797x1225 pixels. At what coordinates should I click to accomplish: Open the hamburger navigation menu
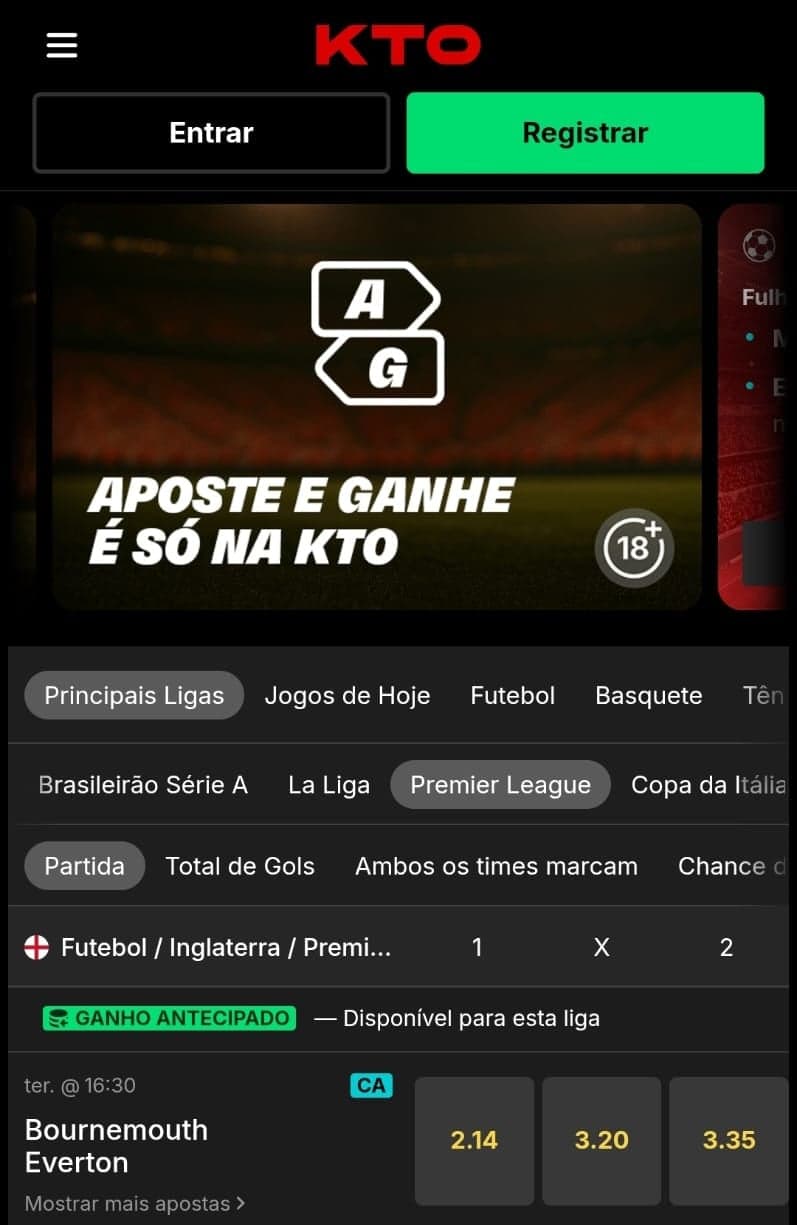(61, 44)
